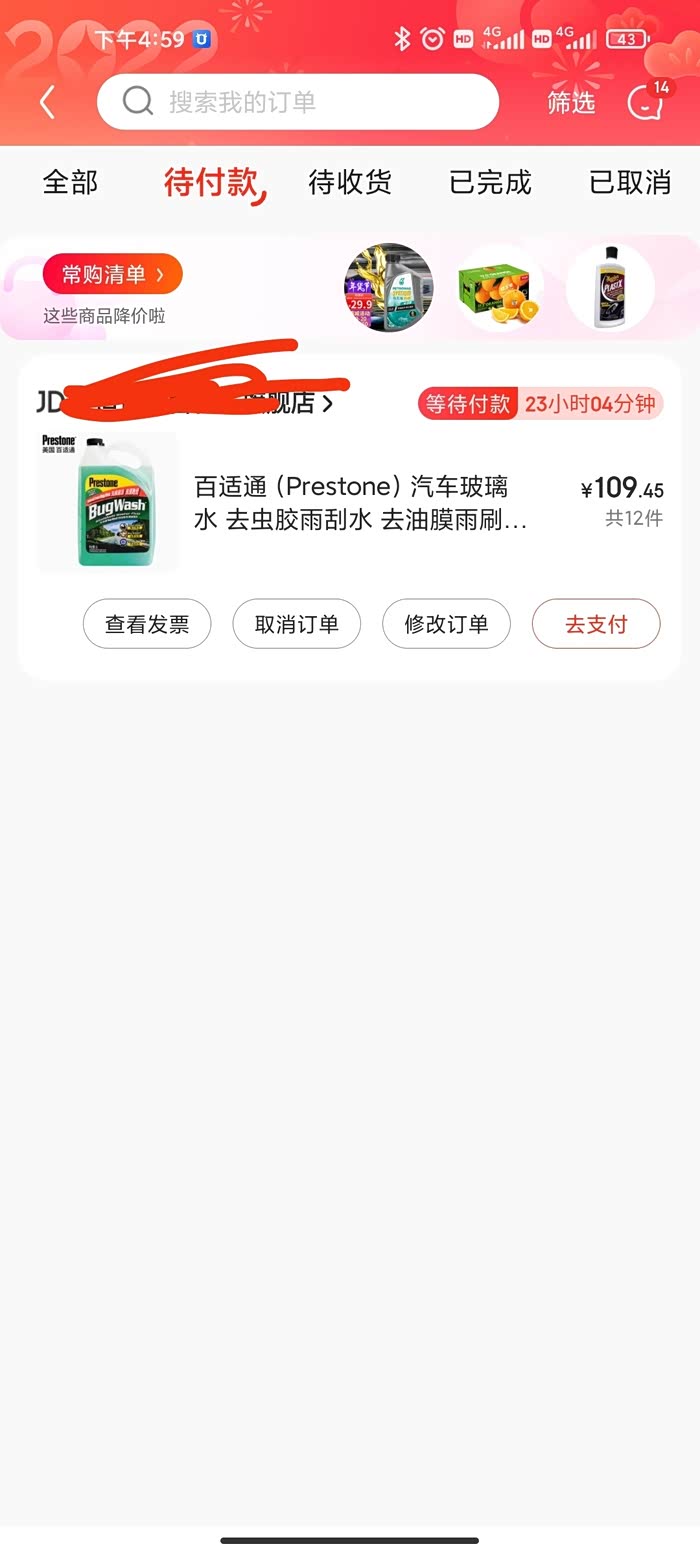Image resolution: width=700 pixels, height=1555 pixels.
Task: Open the motor oil item in 常购清单
Action: click(x=388, y=287)
